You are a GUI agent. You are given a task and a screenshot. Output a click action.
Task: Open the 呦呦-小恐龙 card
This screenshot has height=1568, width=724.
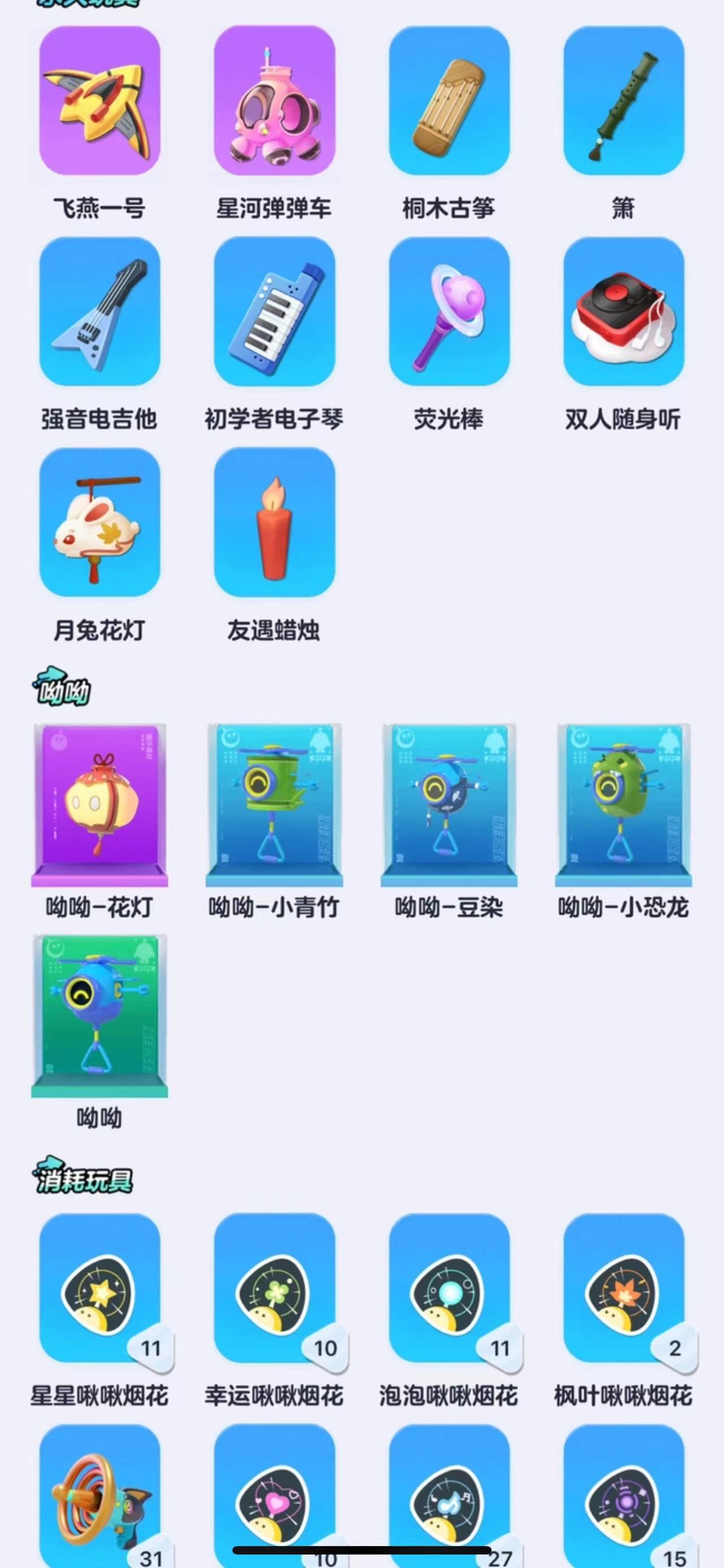pos(623,805)
